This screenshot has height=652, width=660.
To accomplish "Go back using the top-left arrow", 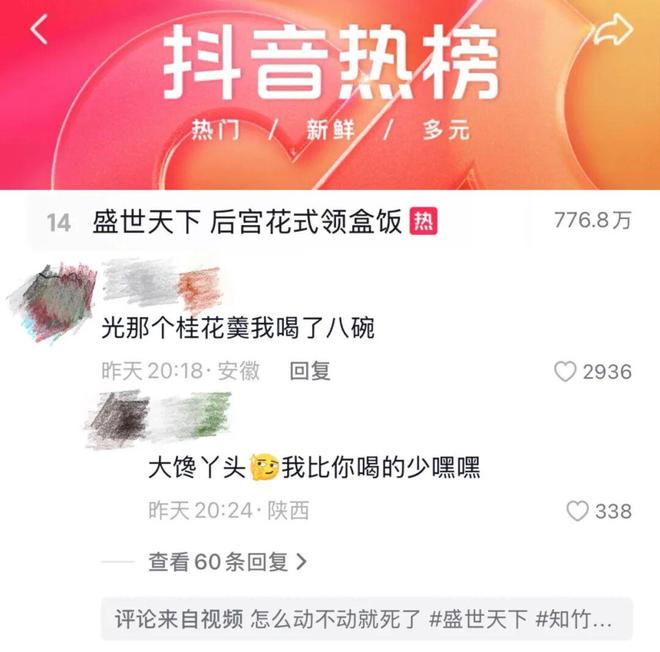I will [39, 31].
